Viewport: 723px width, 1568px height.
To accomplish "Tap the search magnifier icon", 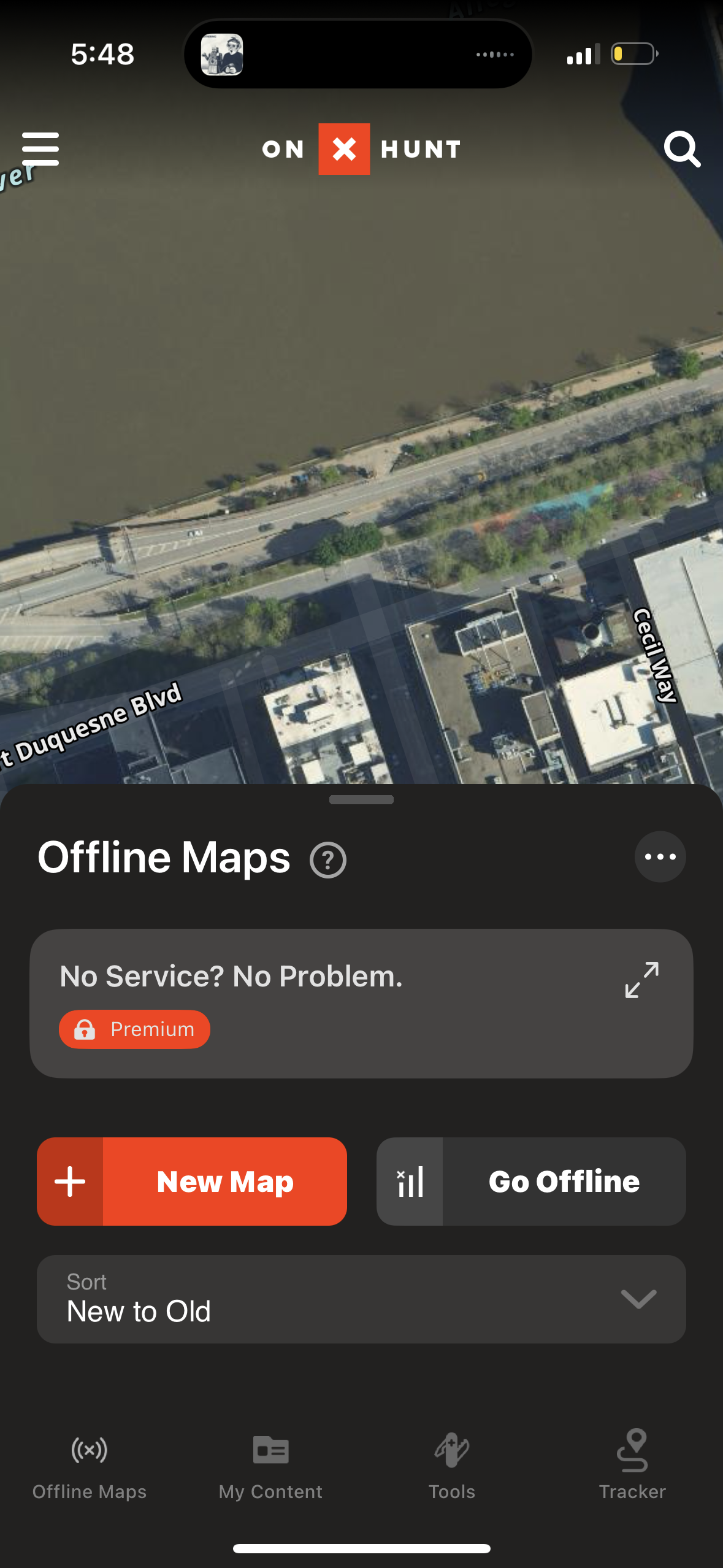I will coord(683,148).
